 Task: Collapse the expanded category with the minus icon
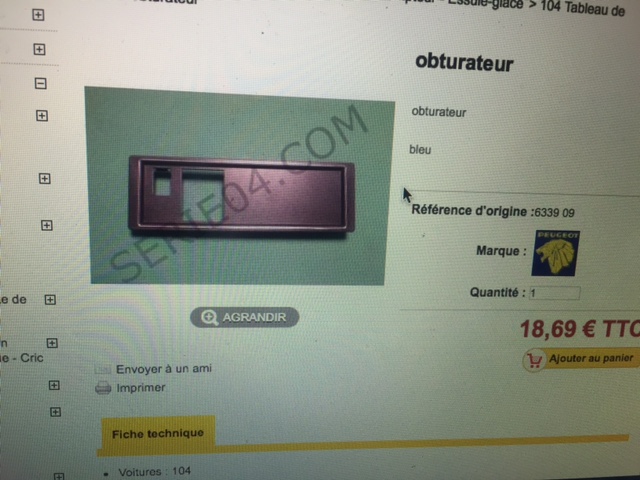pyautogui.click(x=40, y=83)
